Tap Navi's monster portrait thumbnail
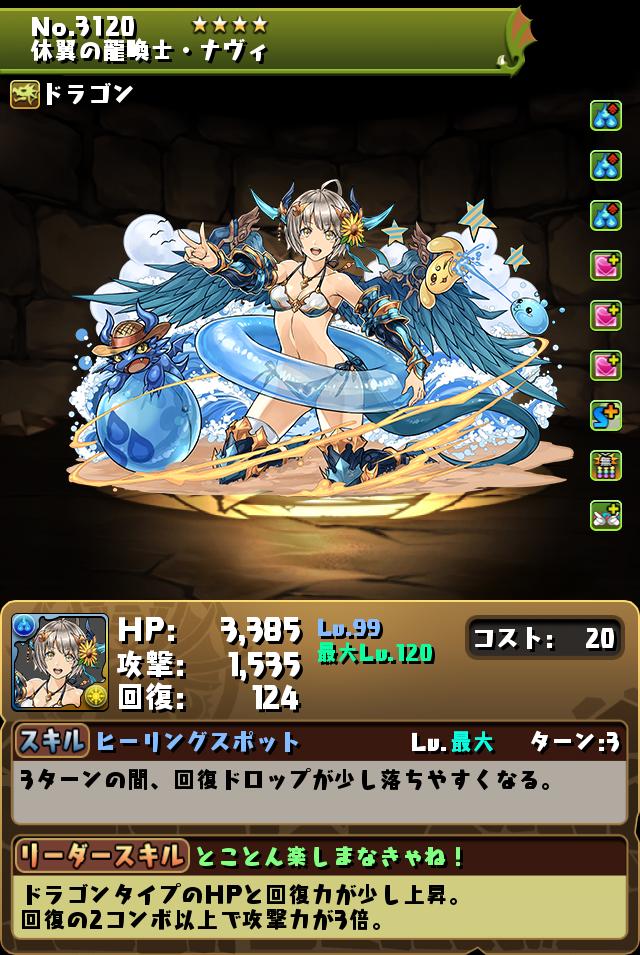Screen dimensions: 640x955 tap(60, 661)
